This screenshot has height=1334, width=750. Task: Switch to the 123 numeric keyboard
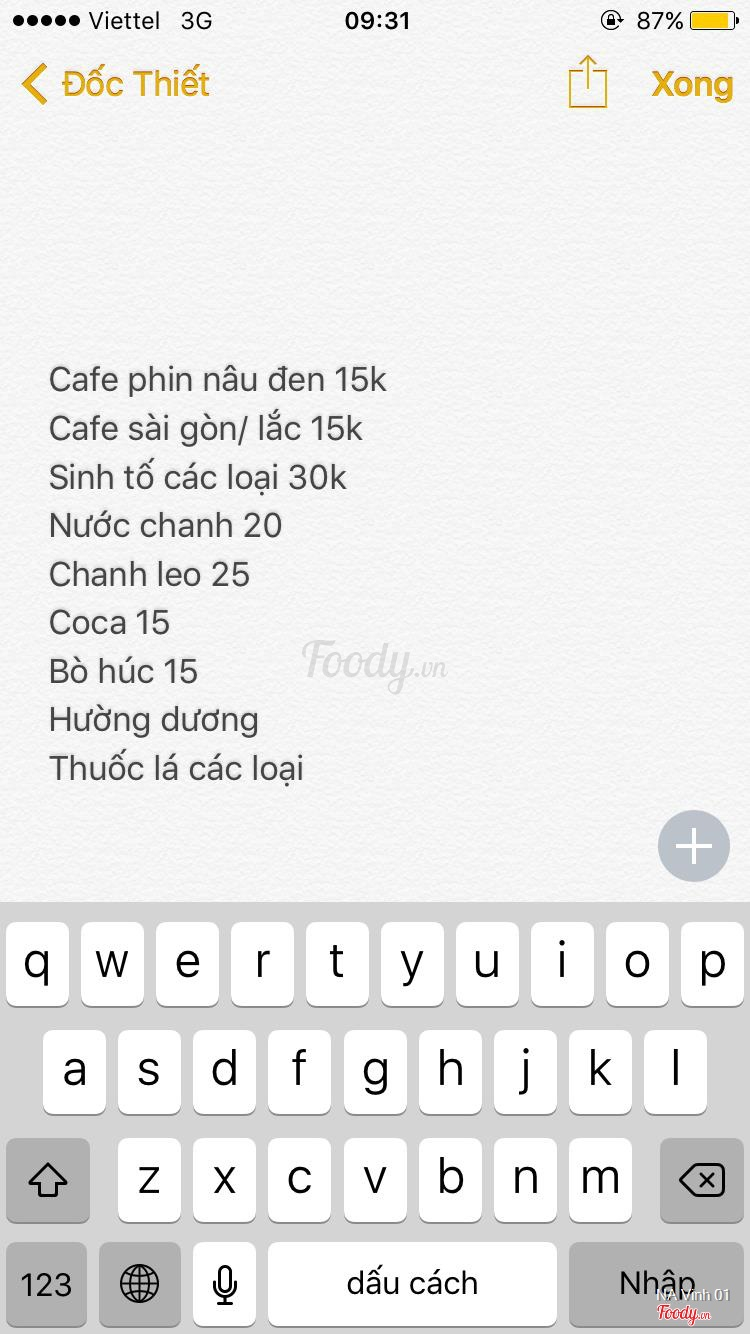click(x=47, y=1284)
